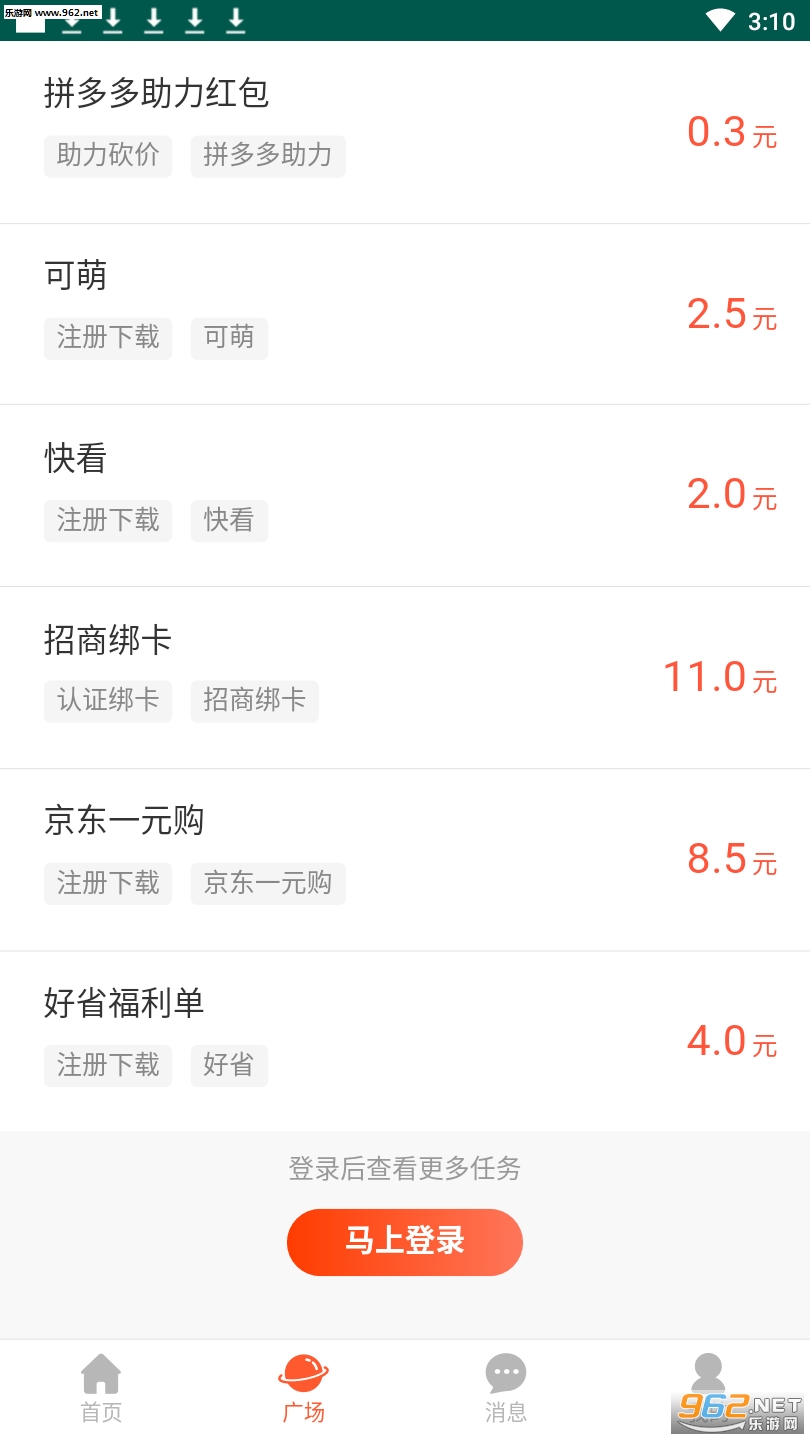Open the 好省福利单 task
Viewport: 810px width, 1440px height.
click(405, 1042)
